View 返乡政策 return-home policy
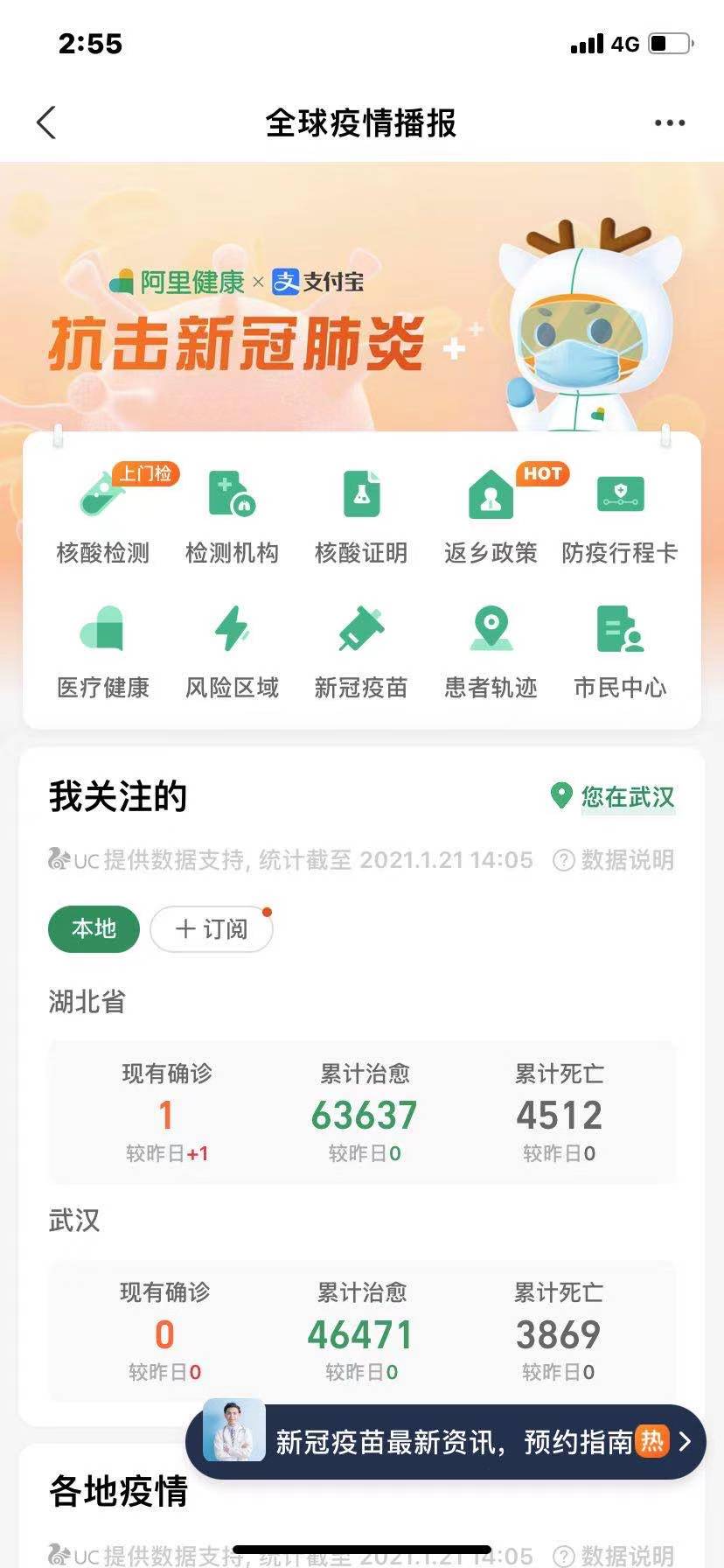724x1568 pixels. tap(491, 516)
